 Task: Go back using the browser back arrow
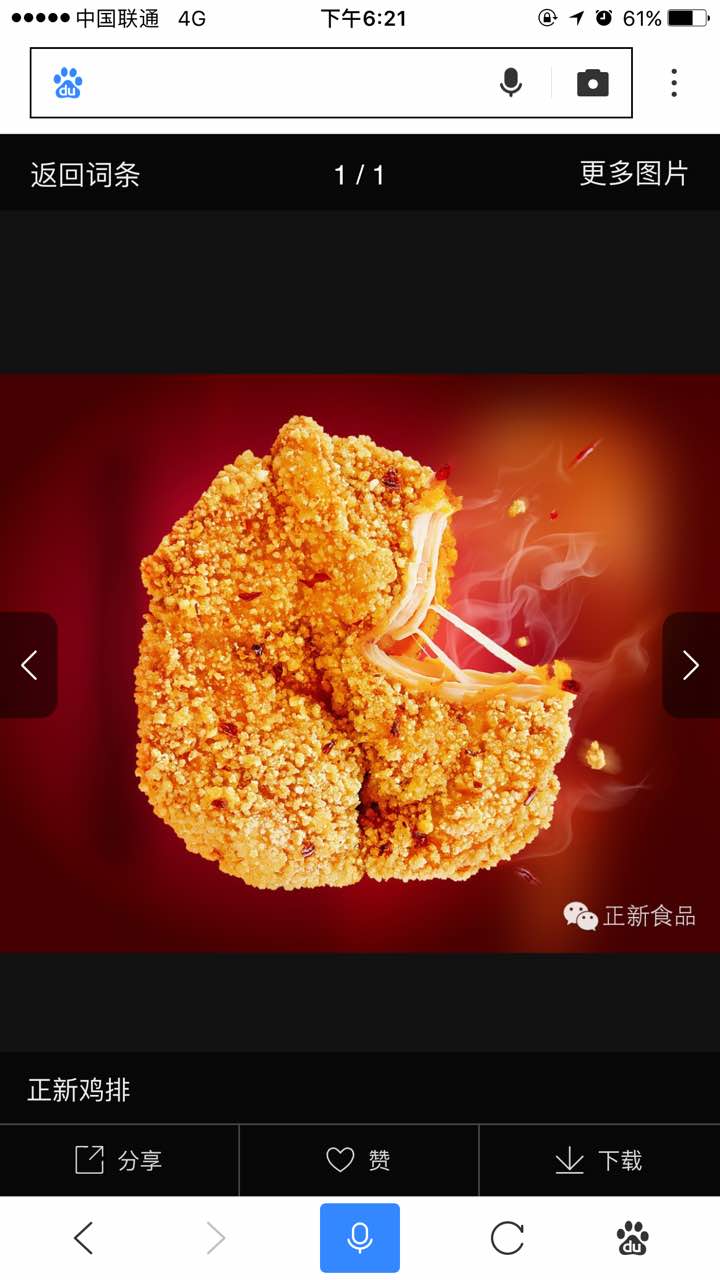tap(84, 1238)
